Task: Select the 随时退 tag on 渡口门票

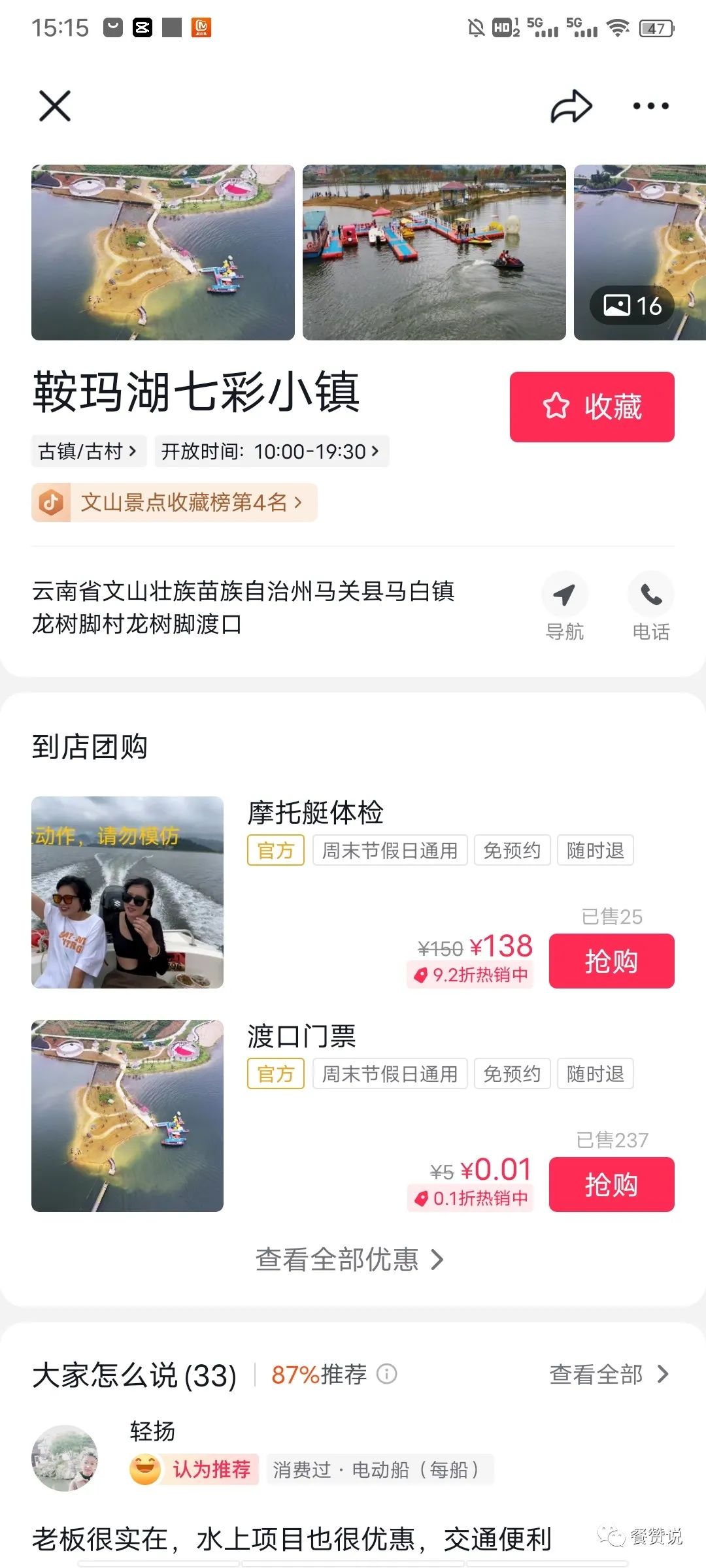Action: (x=595, y=1073)
